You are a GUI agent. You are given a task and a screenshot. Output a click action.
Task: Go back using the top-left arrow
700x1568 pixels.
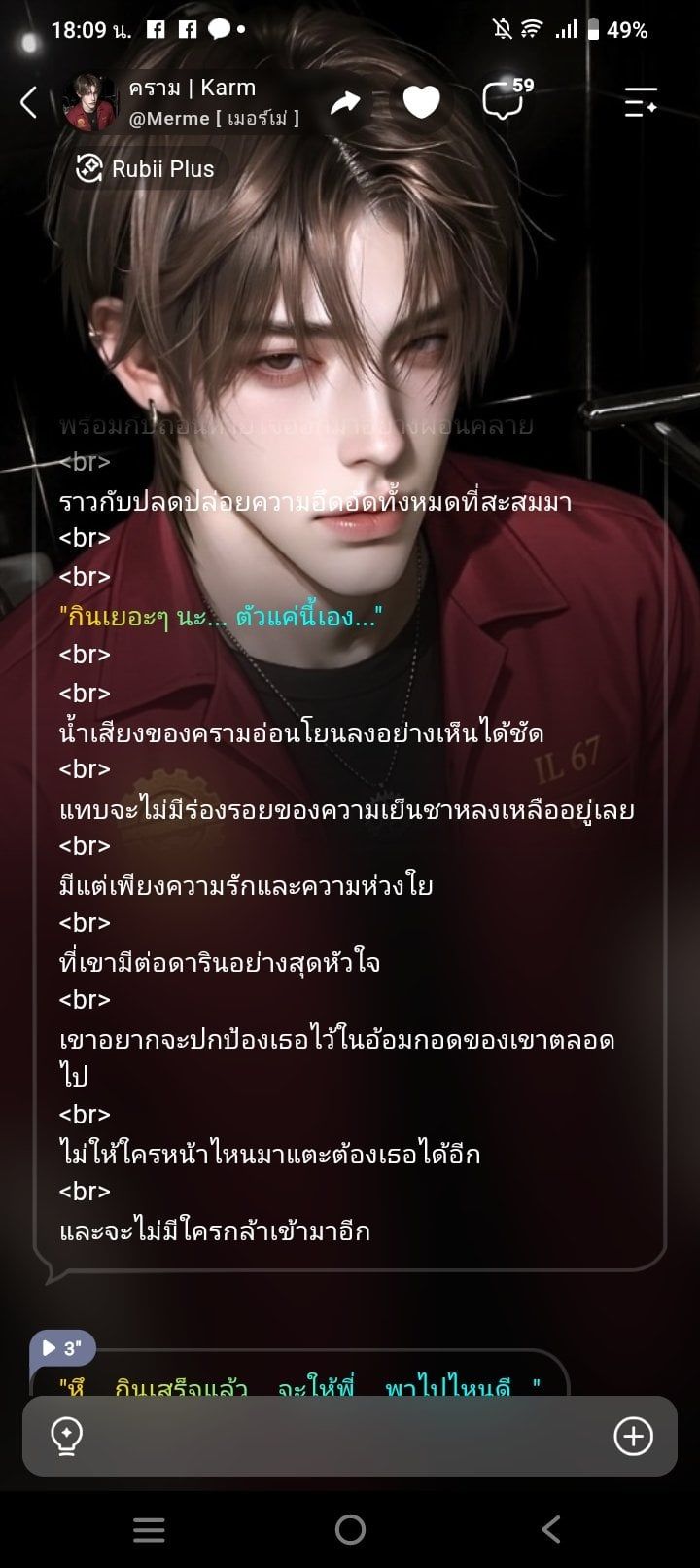tap(29, 101)
